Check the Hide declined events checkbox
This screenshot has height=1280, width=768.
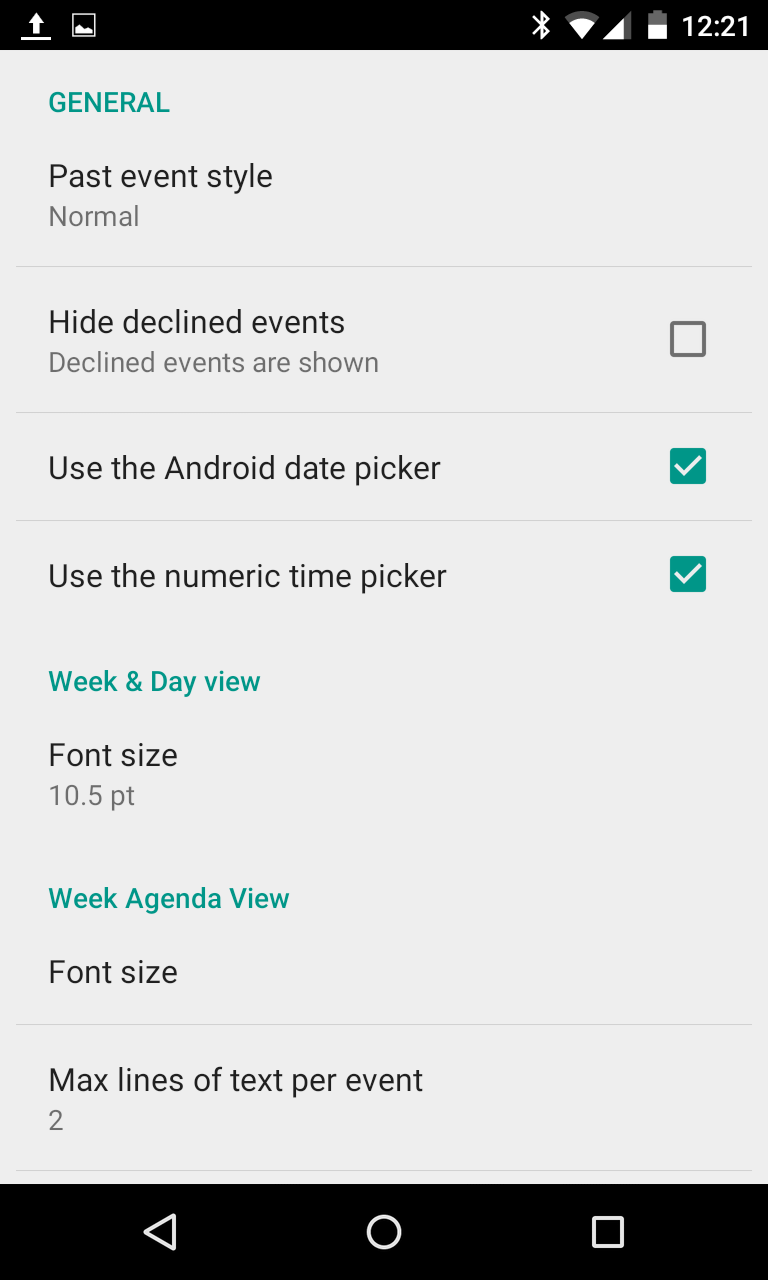[x=688, y=340]
